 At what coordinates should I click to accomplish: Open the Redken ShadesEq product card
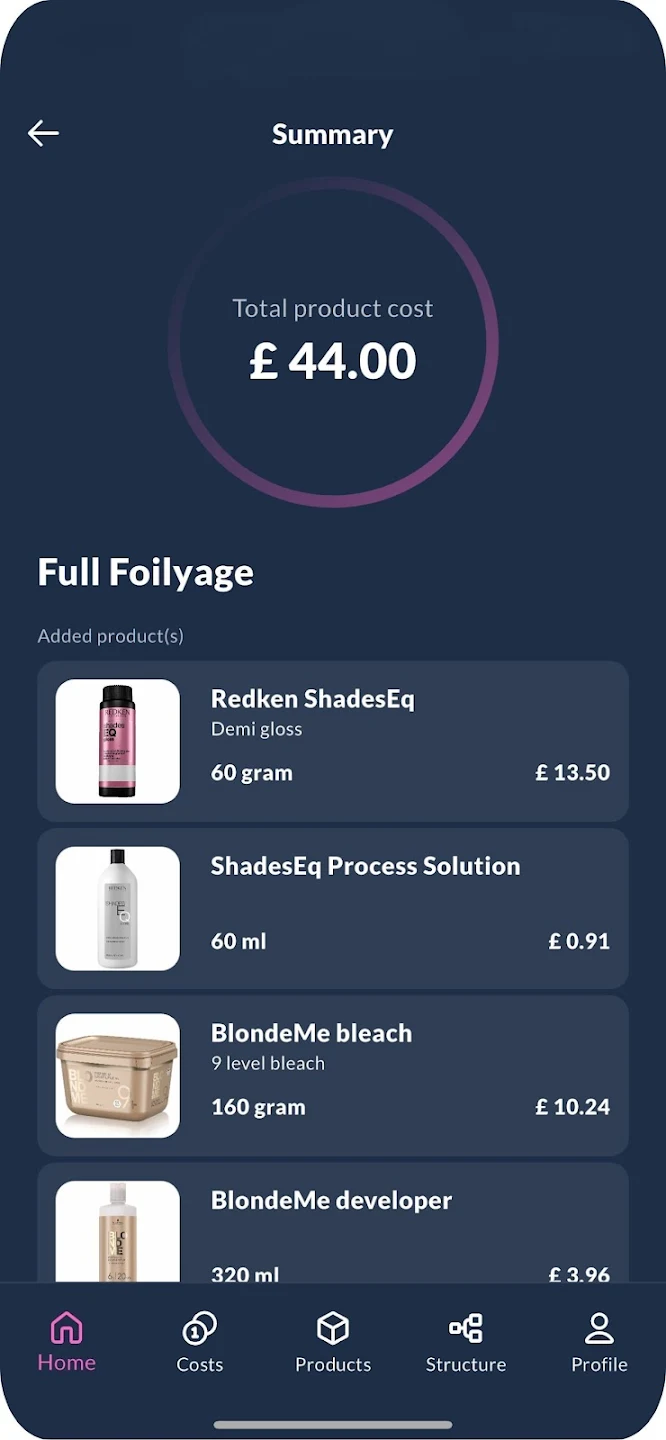[x=333, y=741]
